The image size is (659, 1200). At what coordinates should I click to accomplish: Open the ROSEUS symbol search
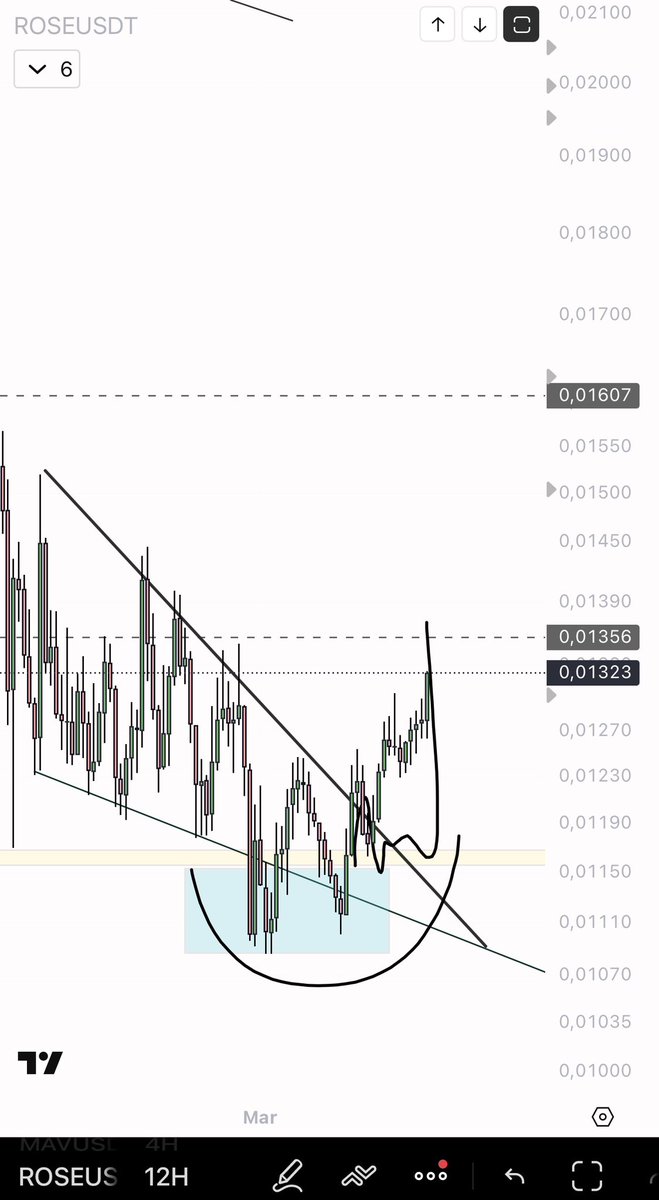pos(68,1176)
